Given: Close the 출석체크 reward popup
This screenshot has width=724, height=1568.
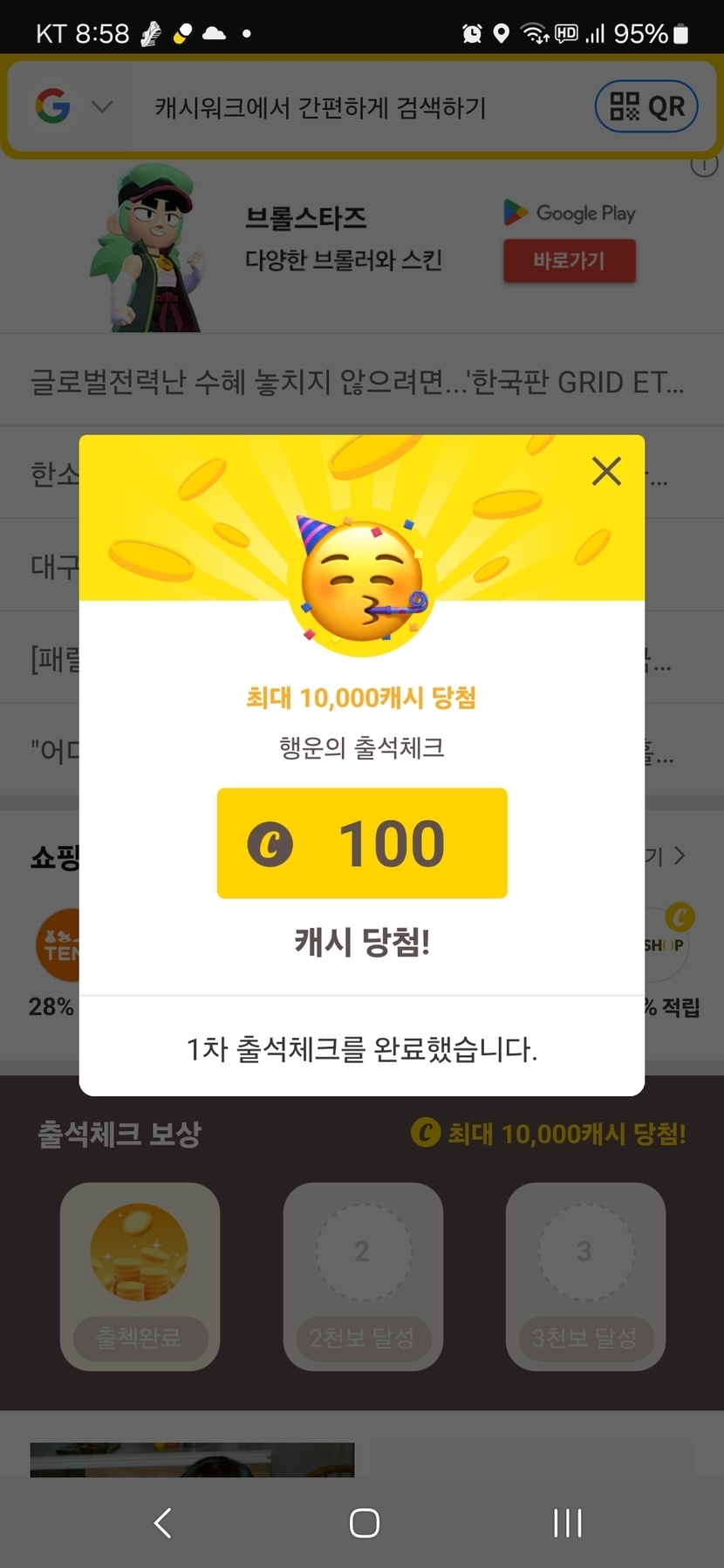Looking at the screenshot, I should pyautogui.click(x=606, y=471).
